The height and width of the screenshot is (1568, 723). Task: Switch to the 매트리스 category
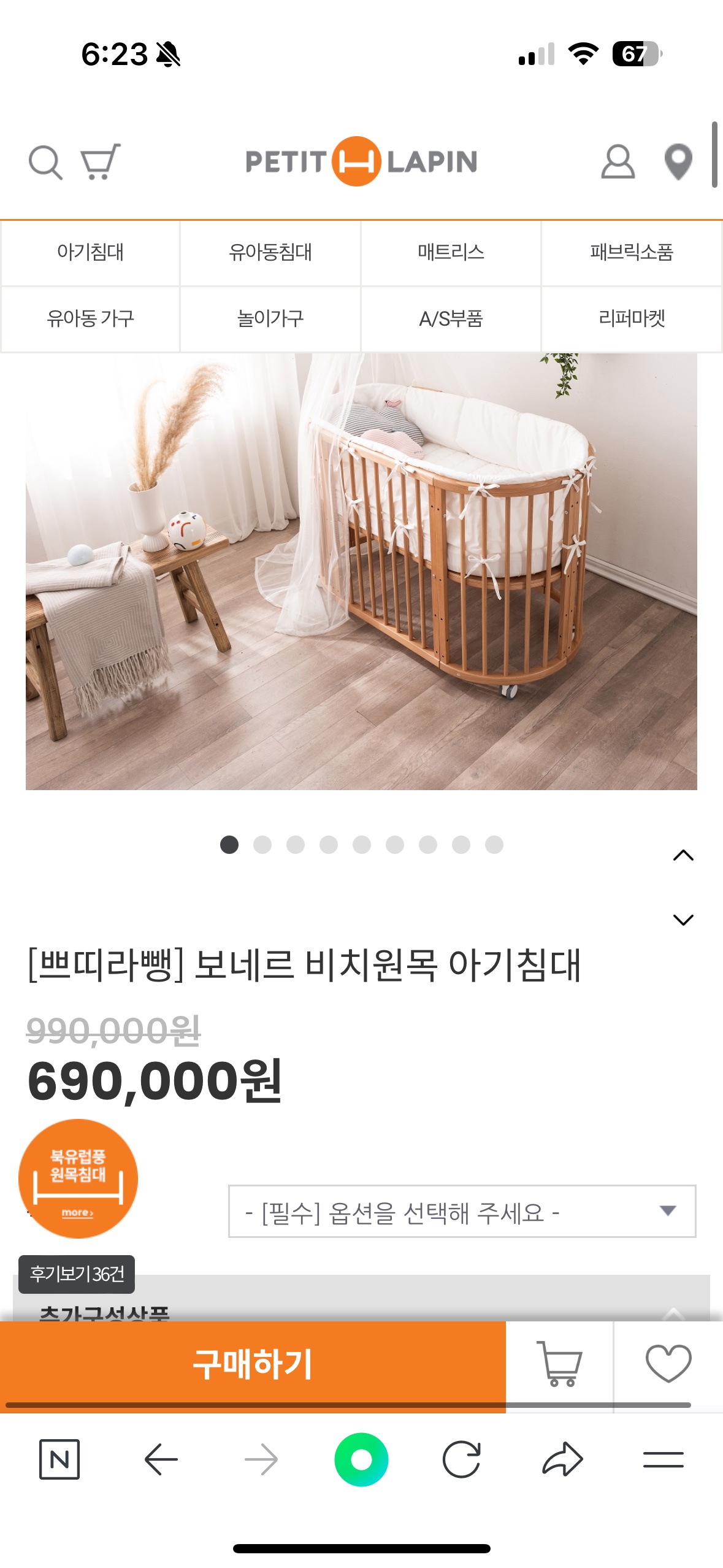click(x=451, y=253)
